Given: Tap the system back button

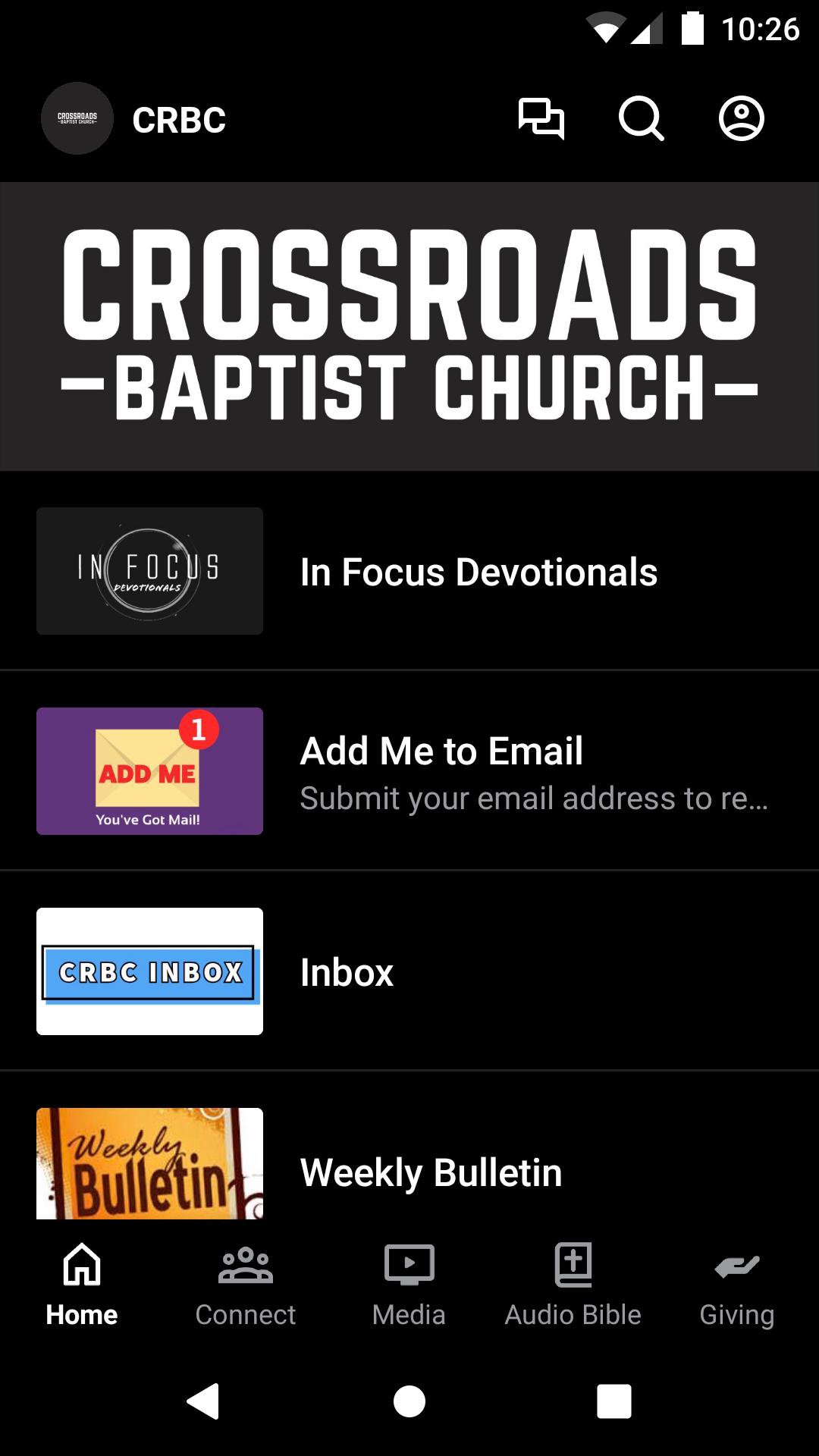Looking at the screenshot, I should (203, 1401).
